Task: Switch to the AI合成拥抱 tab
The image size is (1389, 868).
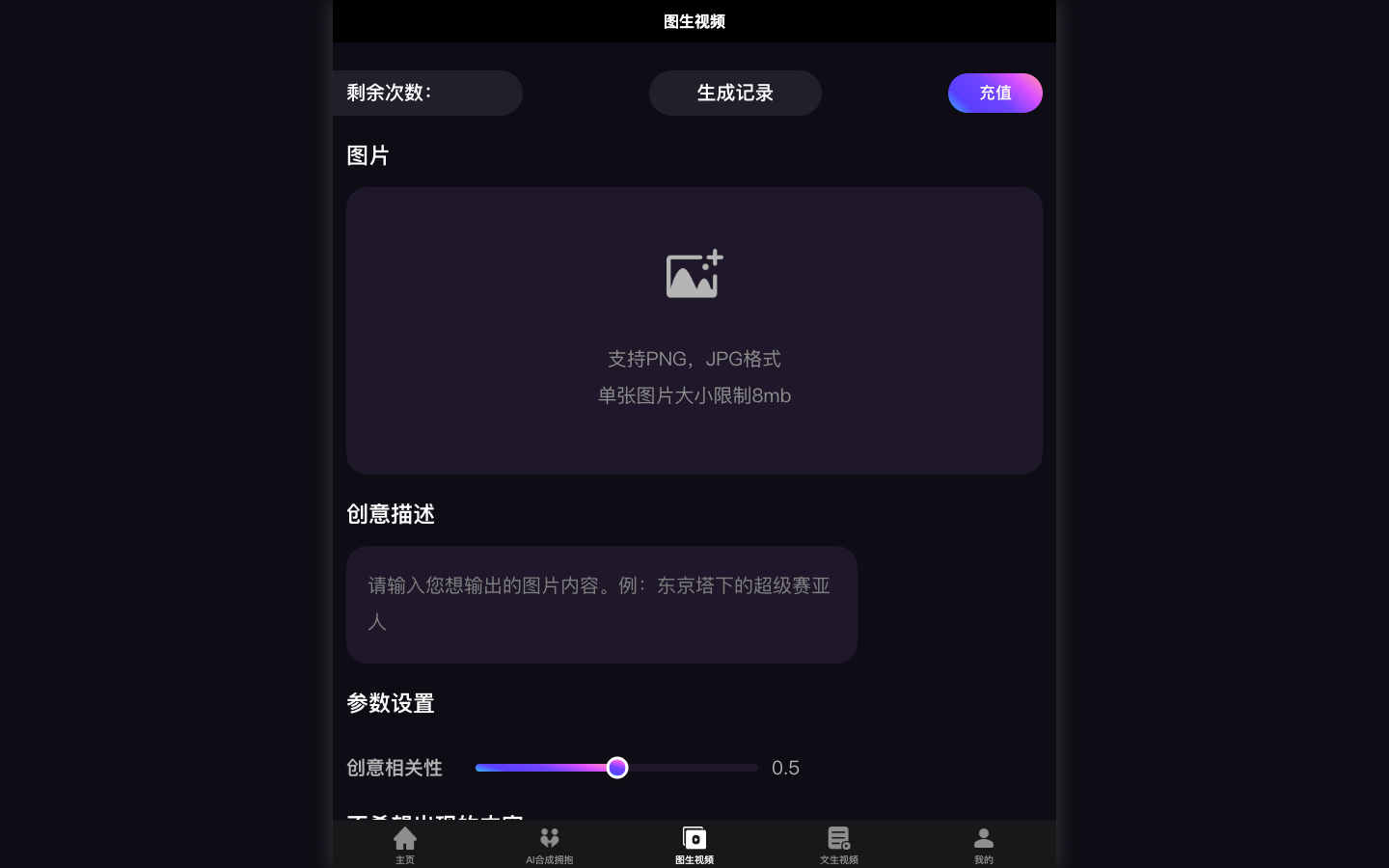Action: (x=550, y=844)
